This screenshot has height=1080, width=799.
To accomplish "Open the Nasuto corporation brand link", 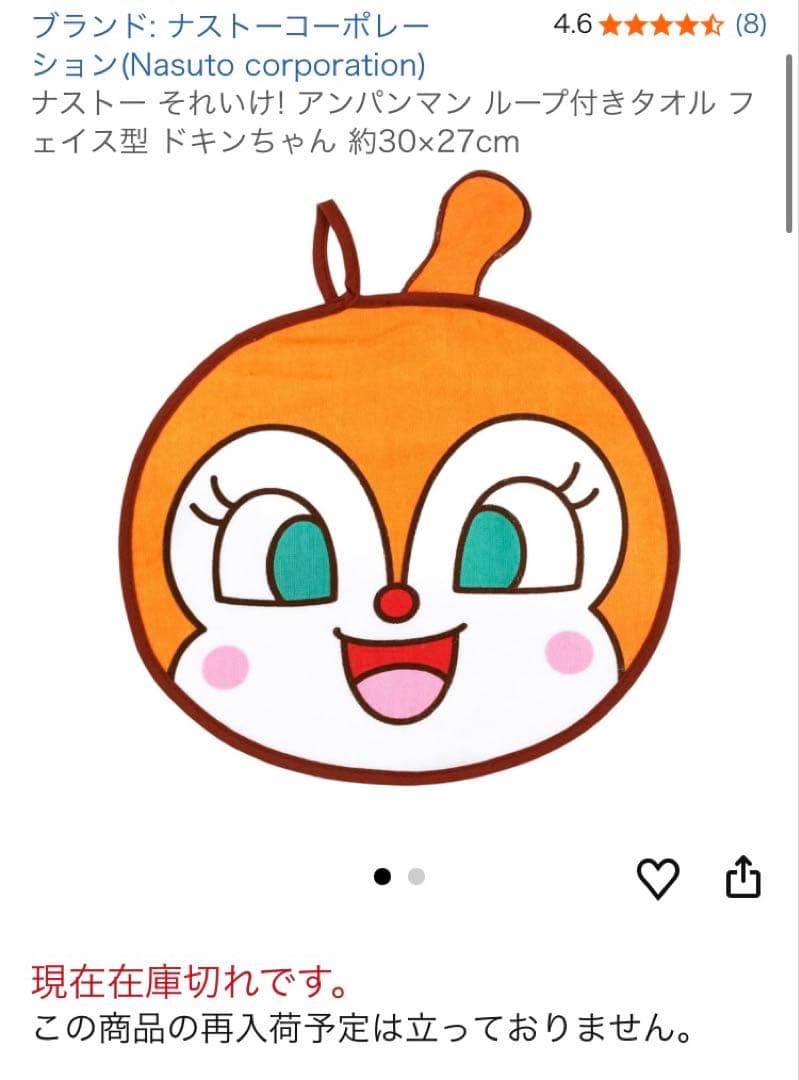I will pos(231,45).
